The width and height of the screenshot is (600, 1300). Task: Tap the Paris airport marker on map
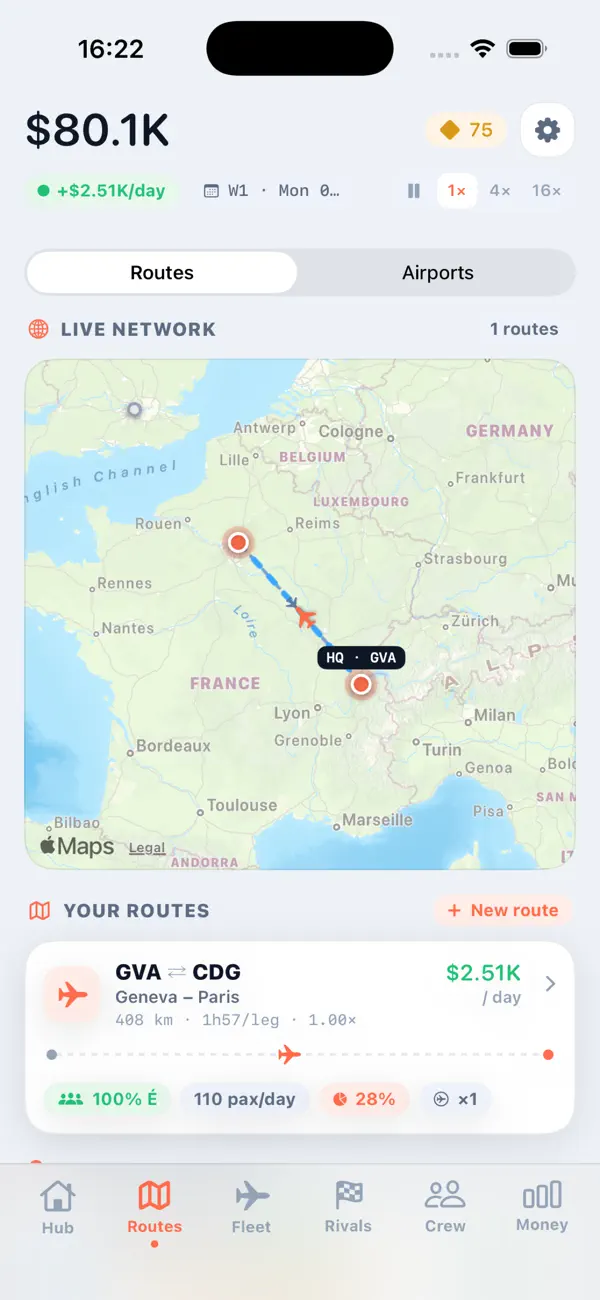click(x=238, y=542)
